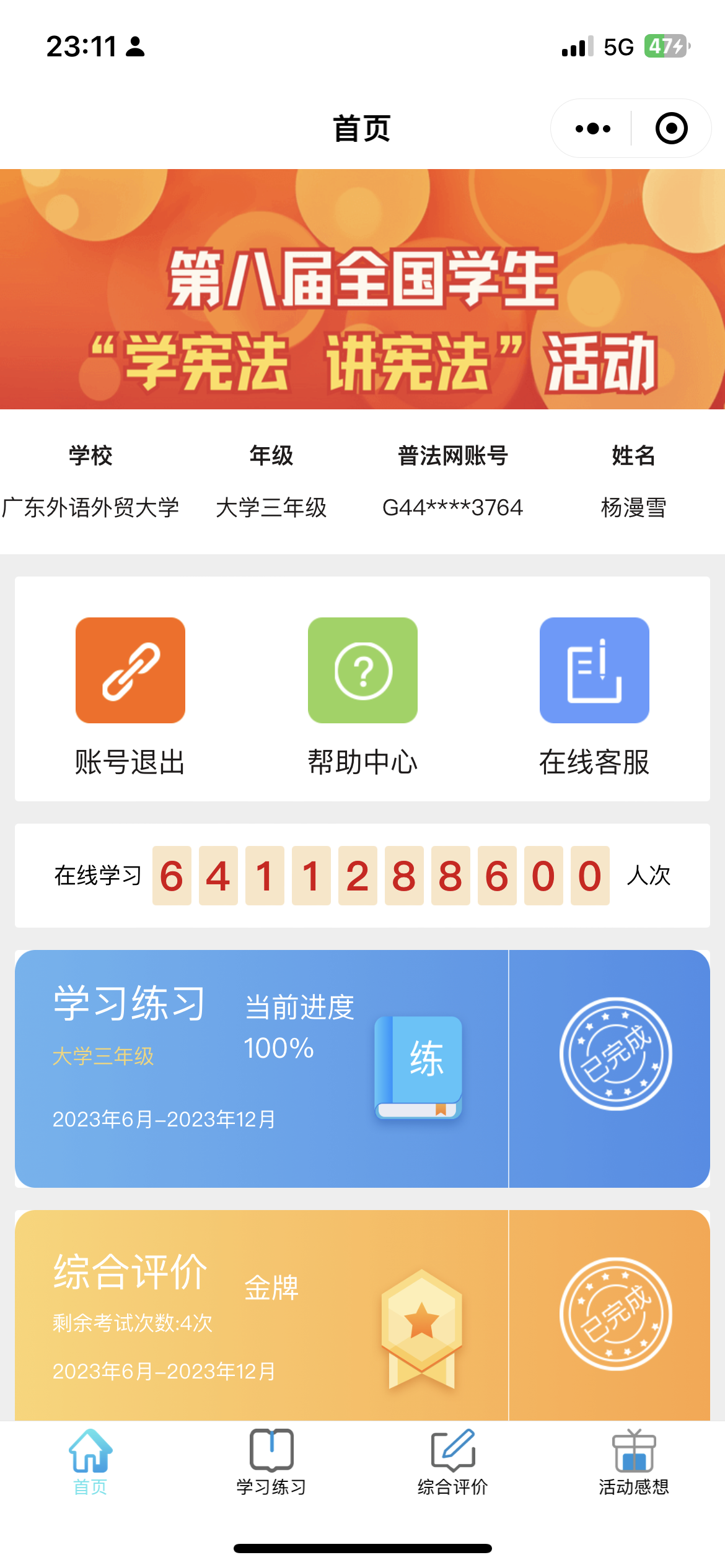Close the mini program via circle icon
The height and width of the screenshot is (1568, 725).
[x=671, y=128]
